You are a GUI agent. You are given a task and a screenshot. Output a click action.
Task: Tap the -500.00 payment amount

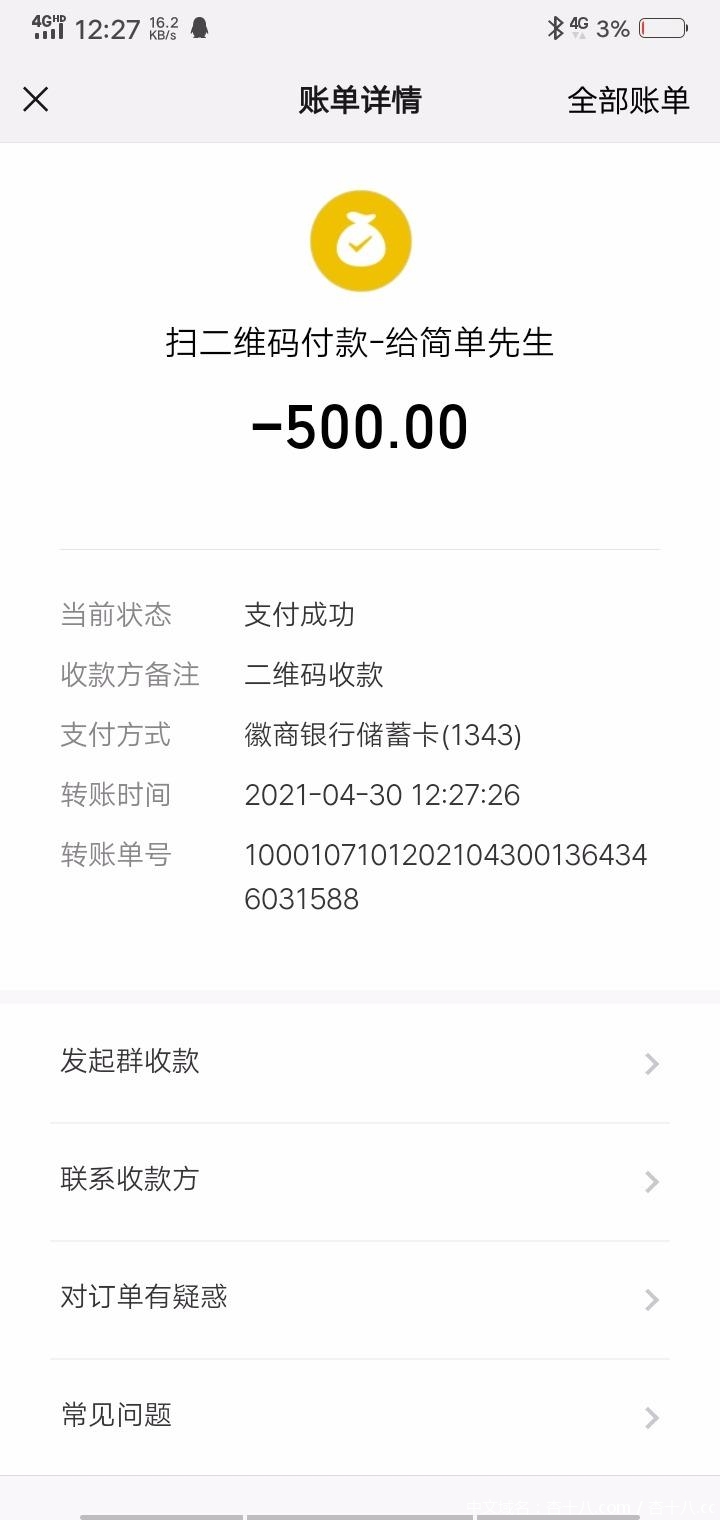coord(360,424)
